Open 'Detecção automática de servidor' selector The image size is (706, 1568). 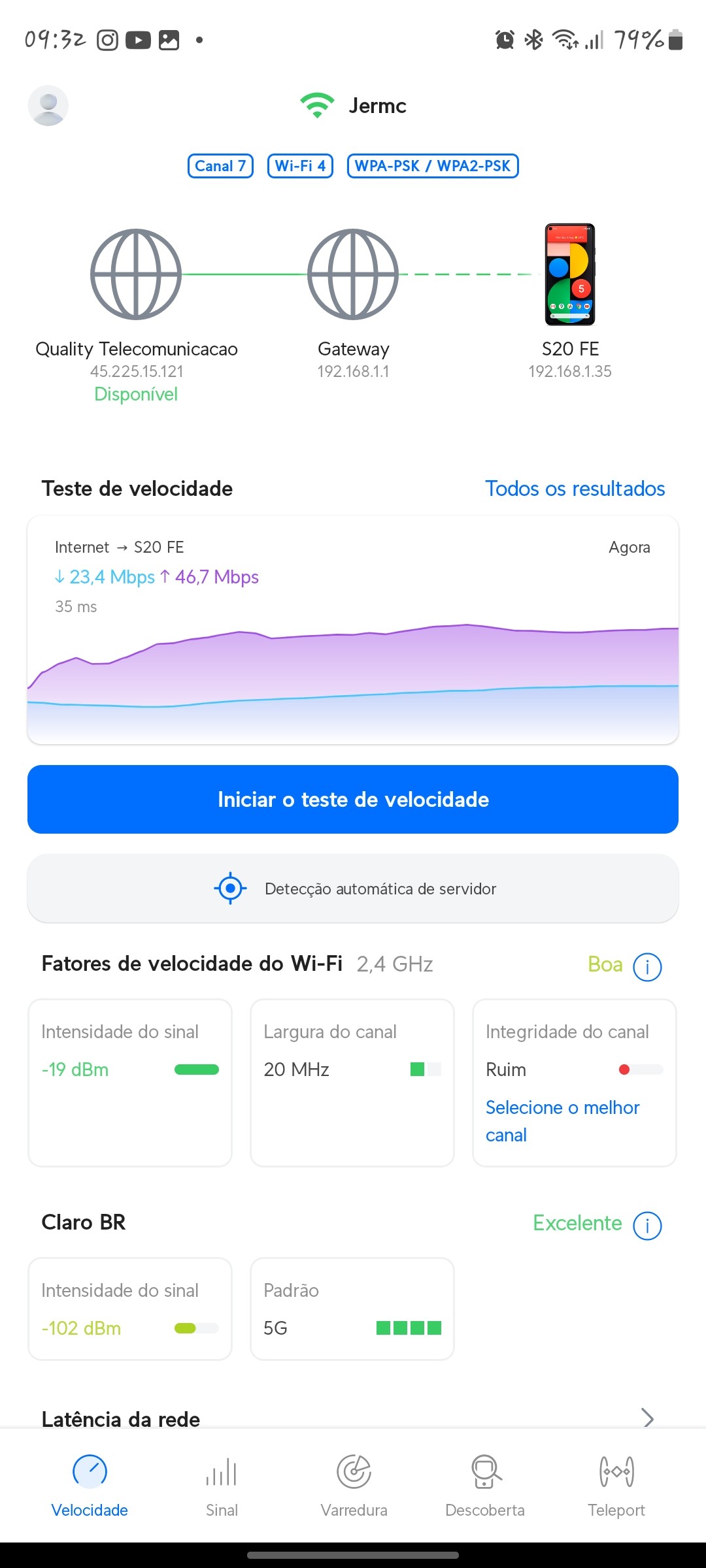pyautogui.click(x=353, y=889)
